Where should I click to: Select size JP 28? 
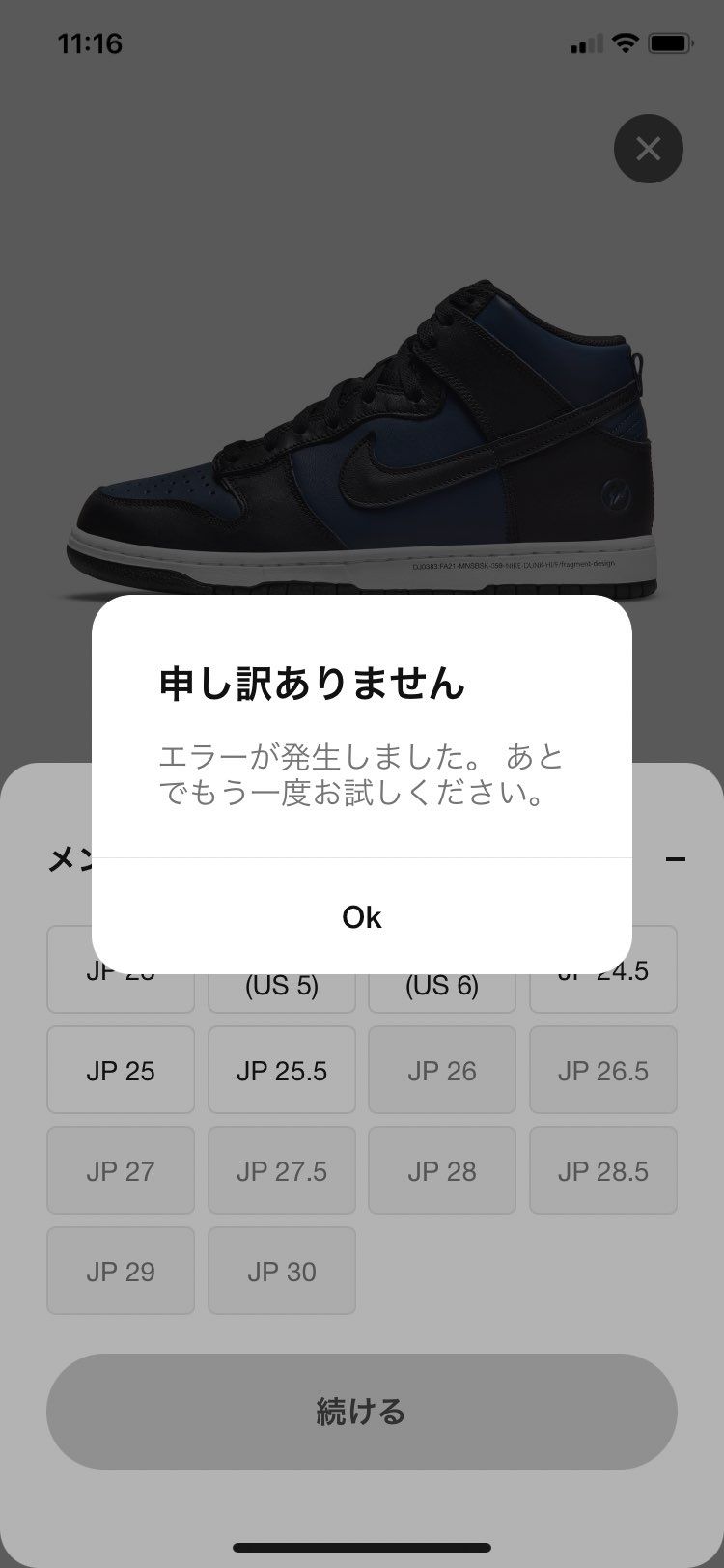pos(441,1170)
